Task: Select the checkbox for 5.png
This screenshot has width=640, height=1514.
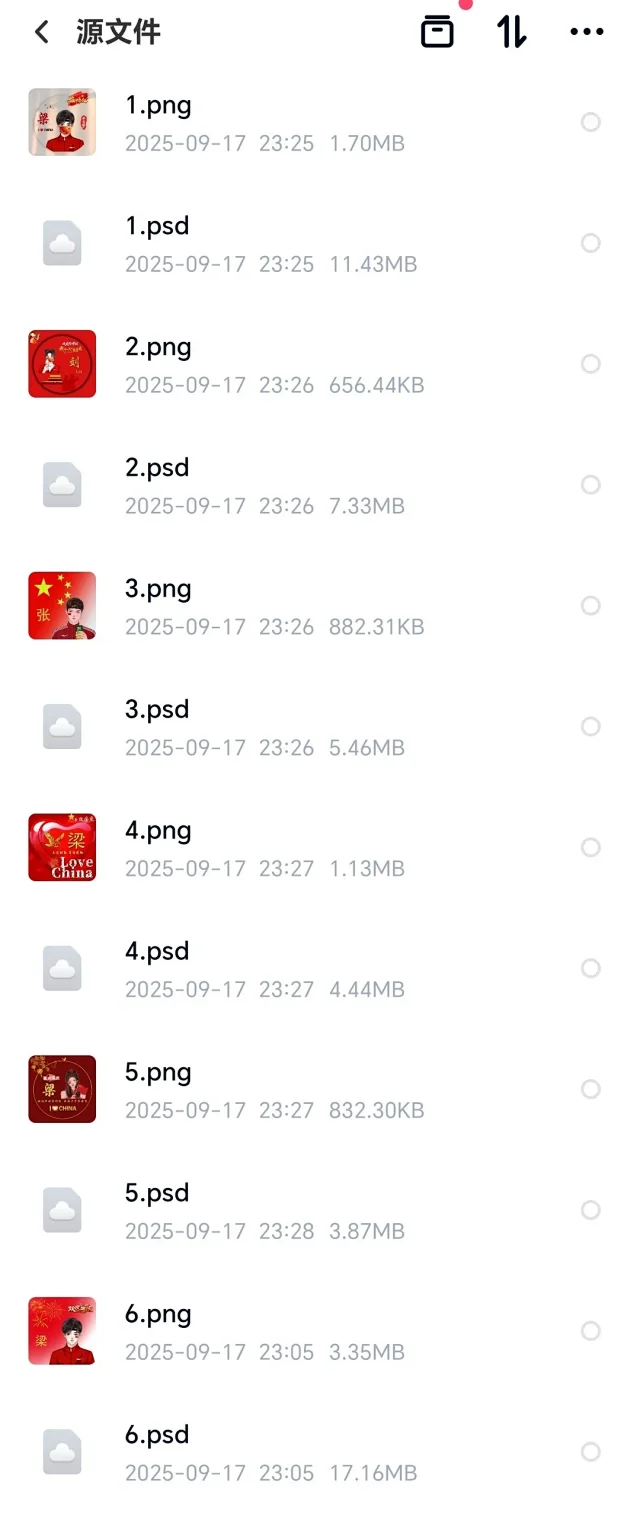Action: click(x=591, y=1089)
